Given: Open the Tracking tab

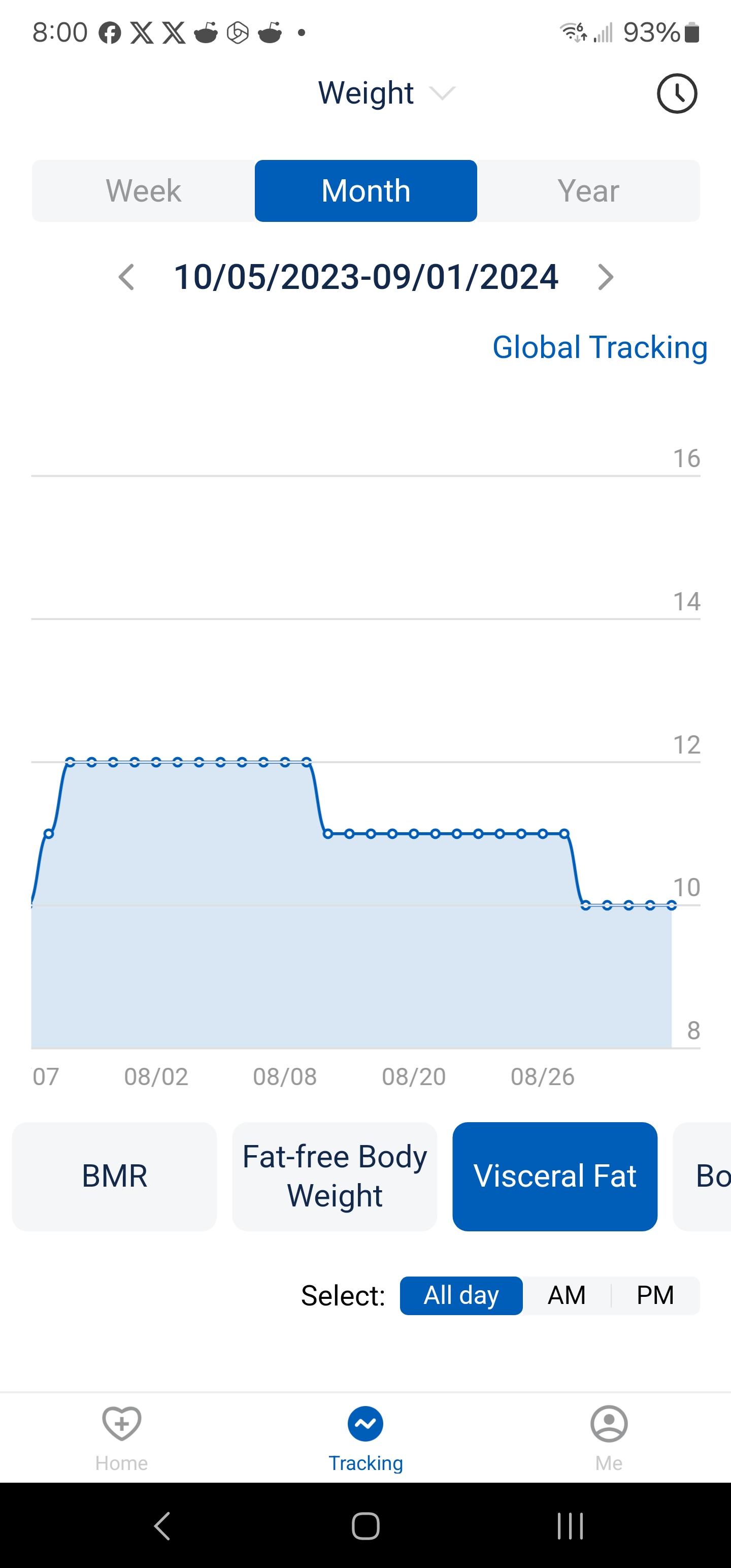Looking at the screenshot, I should point(366,1438).
